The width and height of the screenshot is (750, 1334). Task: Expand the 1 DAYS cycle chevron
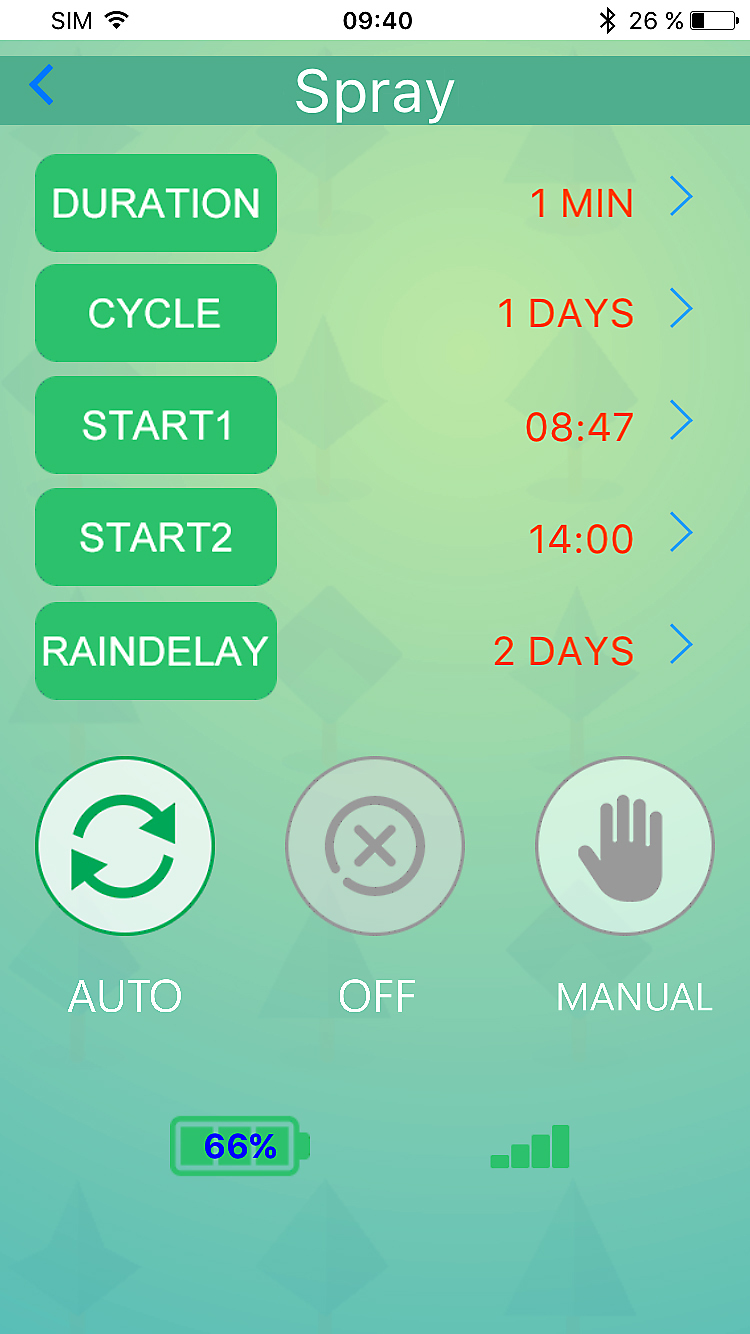pyautogui.click(x=681, y=309)
